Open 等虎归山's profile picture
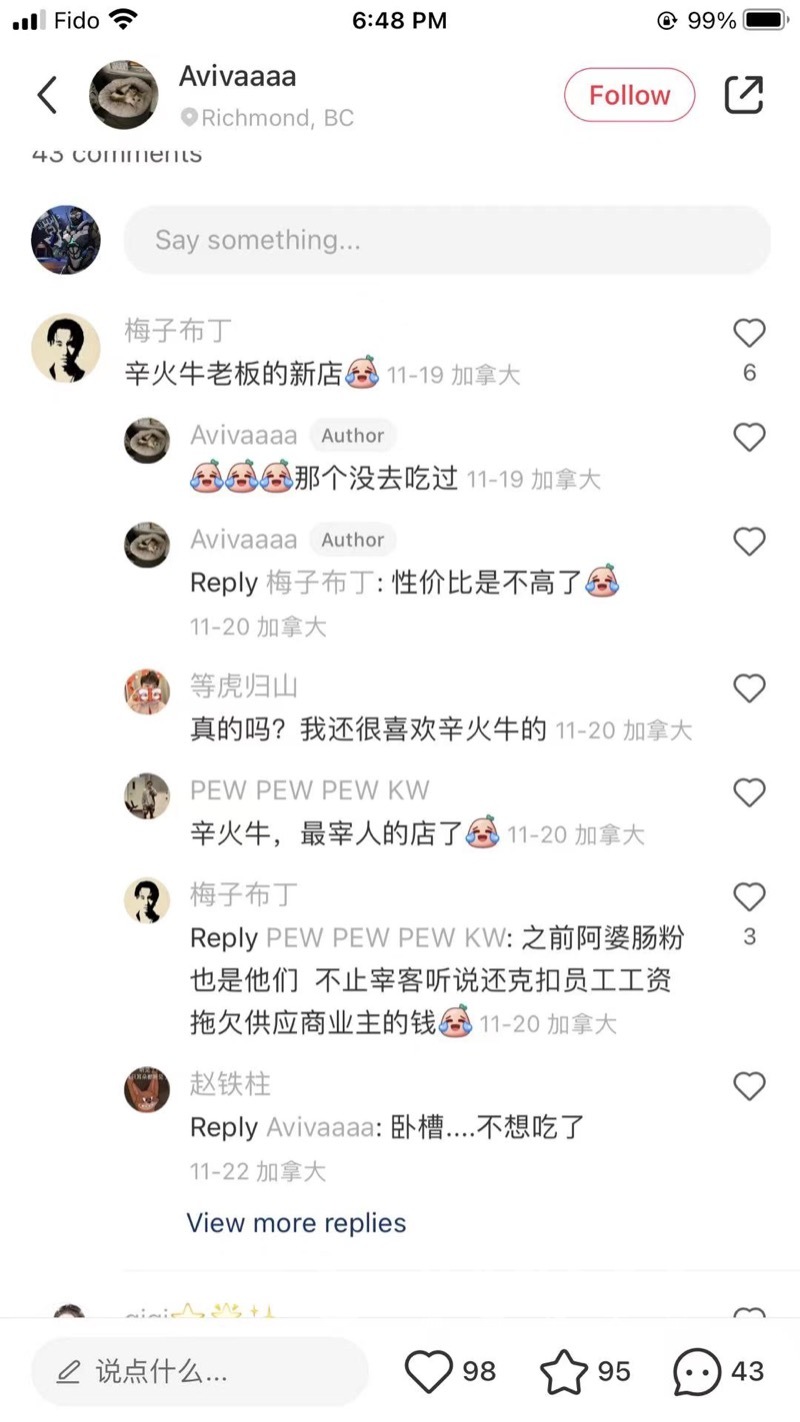This screenshot has width=800, height=1422. click(x=147, y=692)
